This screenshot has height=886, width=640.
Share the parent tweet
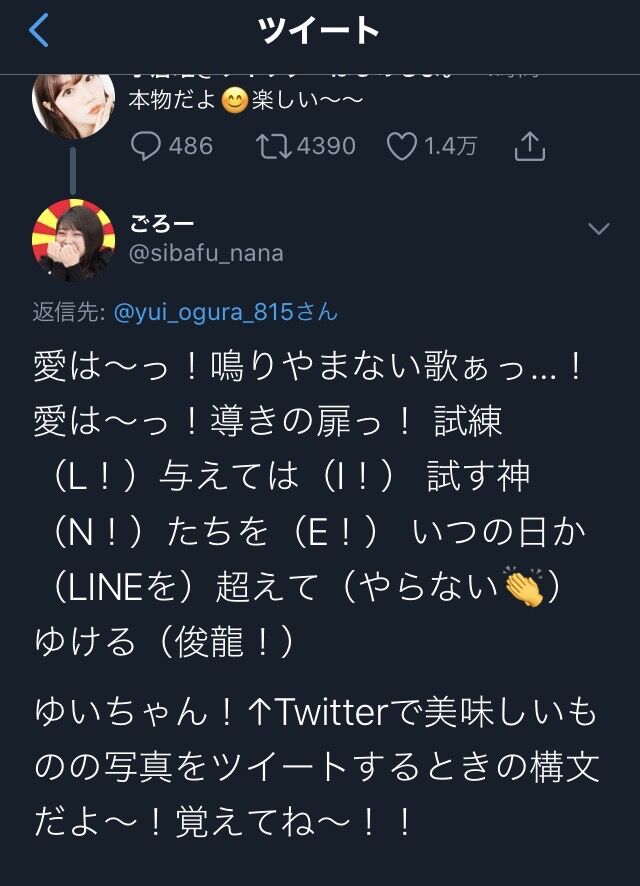(530, 146)
